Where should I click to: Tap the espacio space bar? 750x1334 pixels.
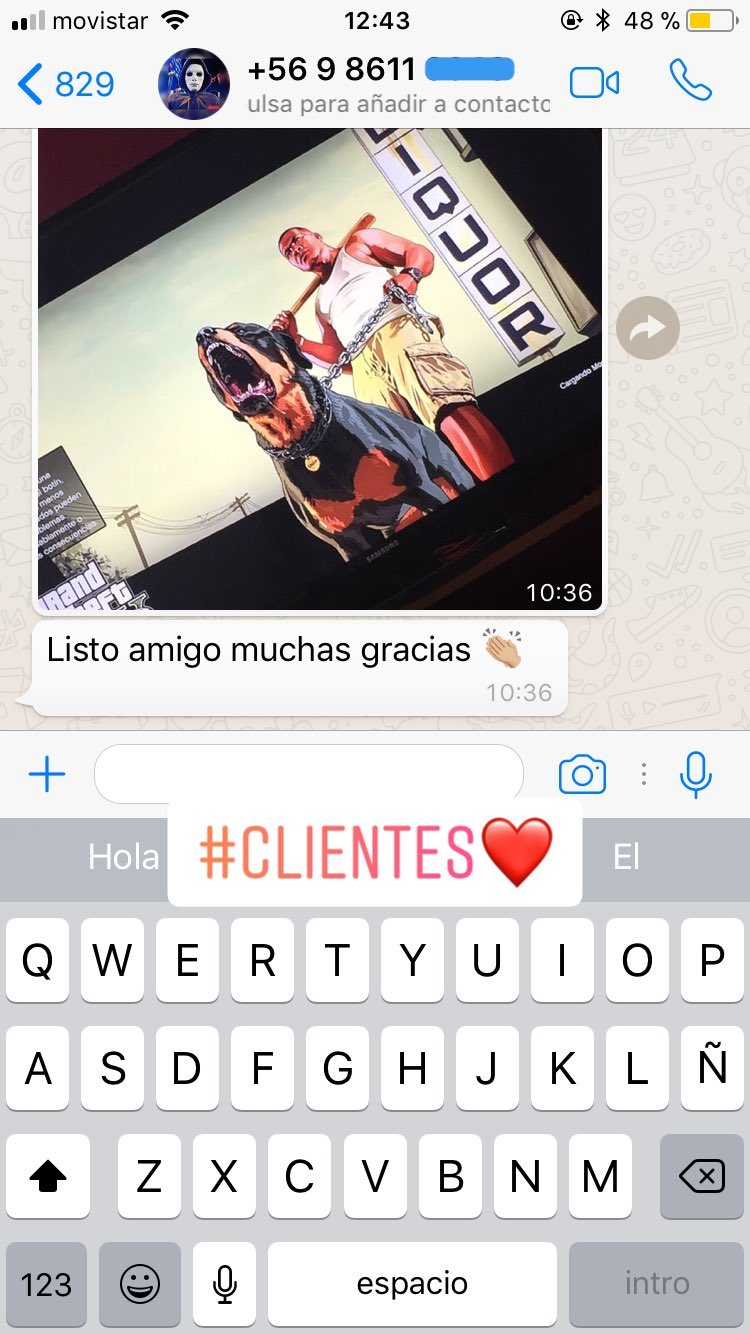[x=412, y=1285]
